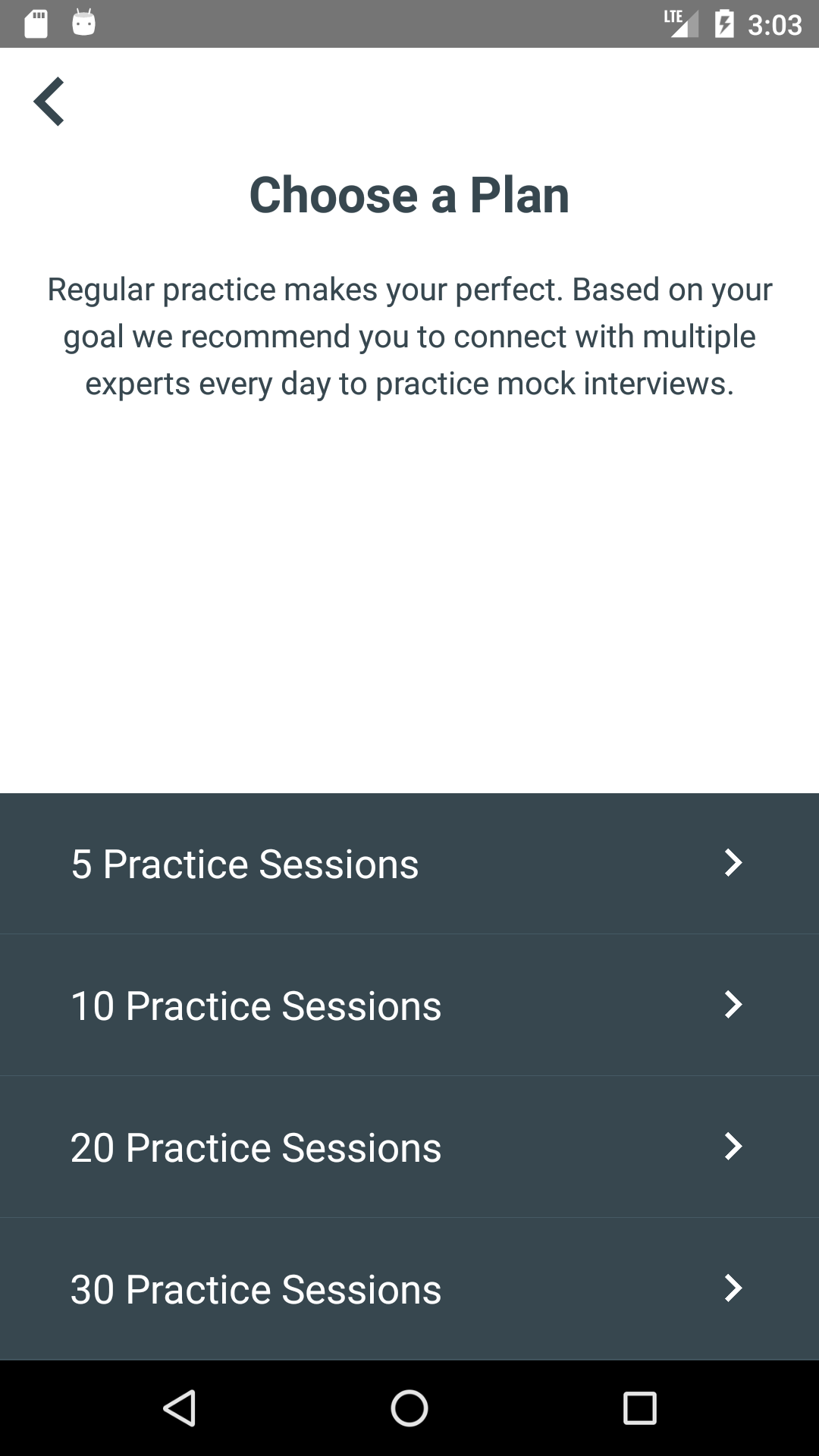The width and height of the screenshot is (819, 1456).
Task: Go back using the top-left arrow
Action: (x=49, y=102)
